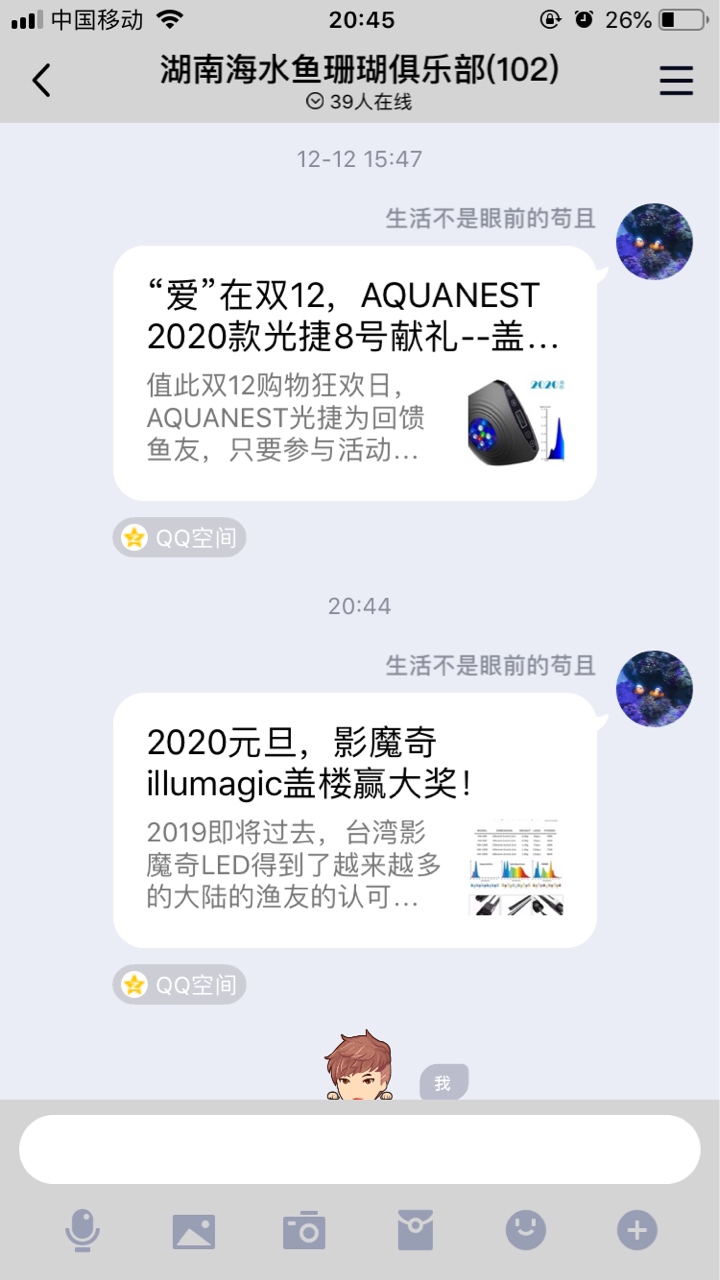
Task: Expand the 39人在线 online members list
Action: [x=359, y=102]
